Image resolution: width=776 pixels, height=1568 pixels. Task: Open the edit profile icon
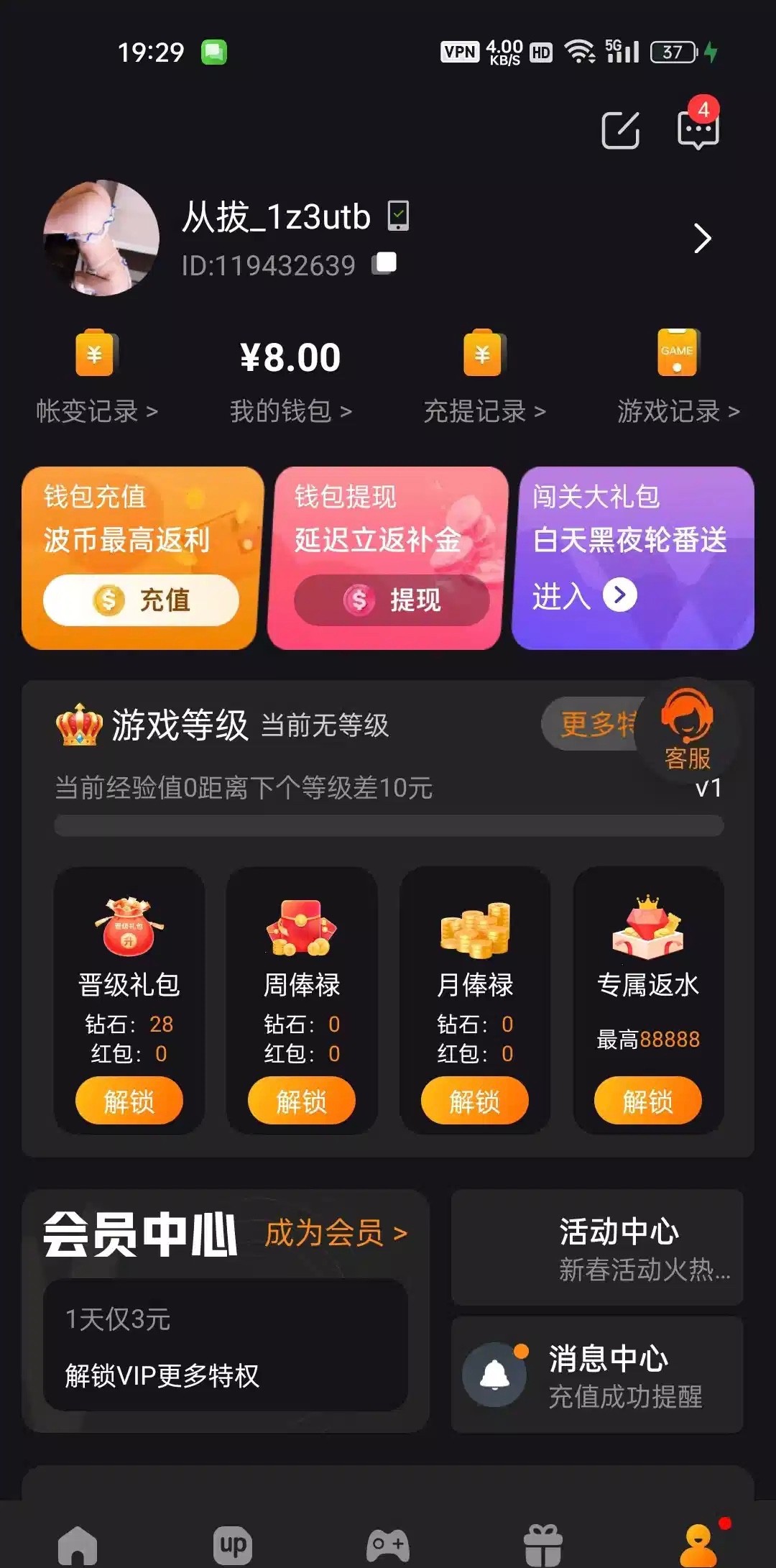(x=620, y=130)
